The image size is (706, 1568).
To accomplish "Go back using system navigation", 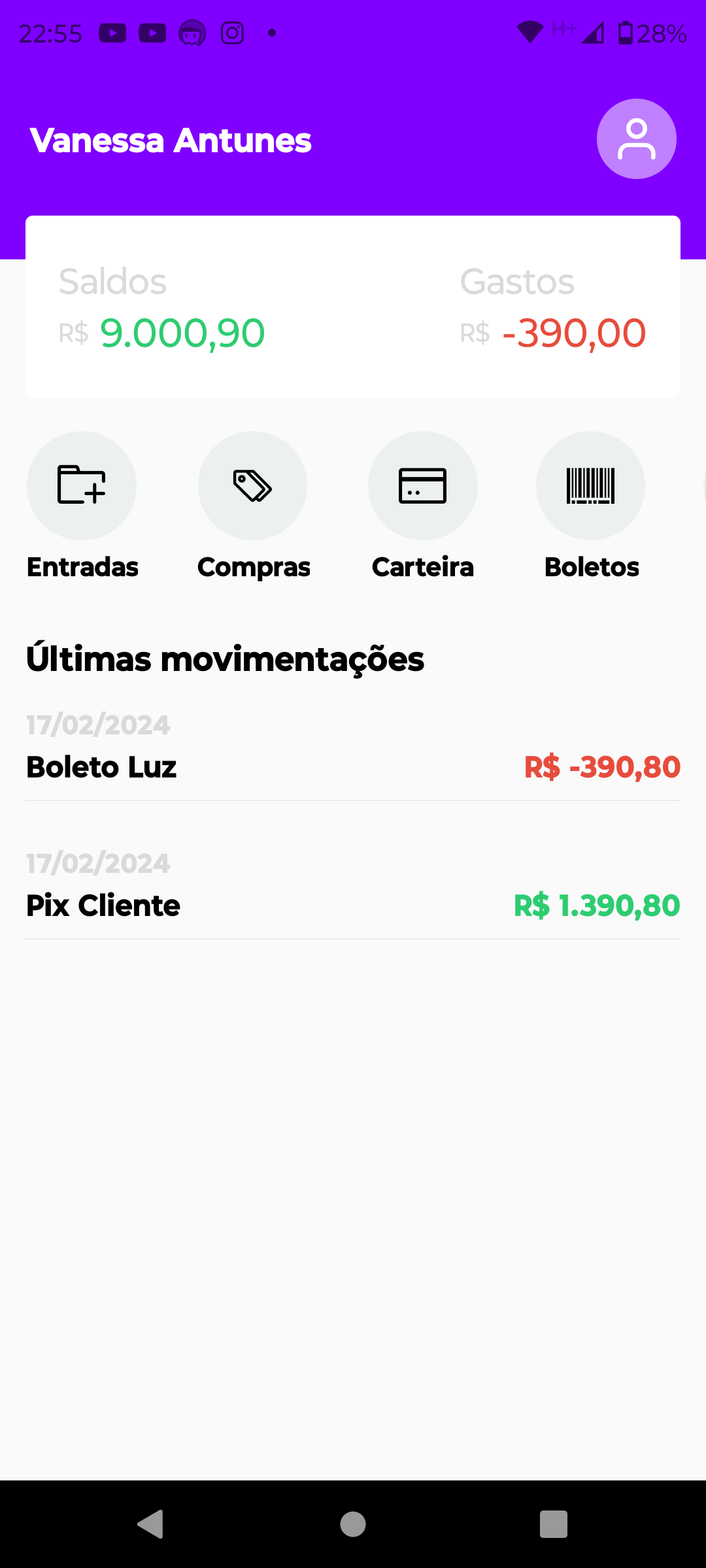I will point(151,1524).
